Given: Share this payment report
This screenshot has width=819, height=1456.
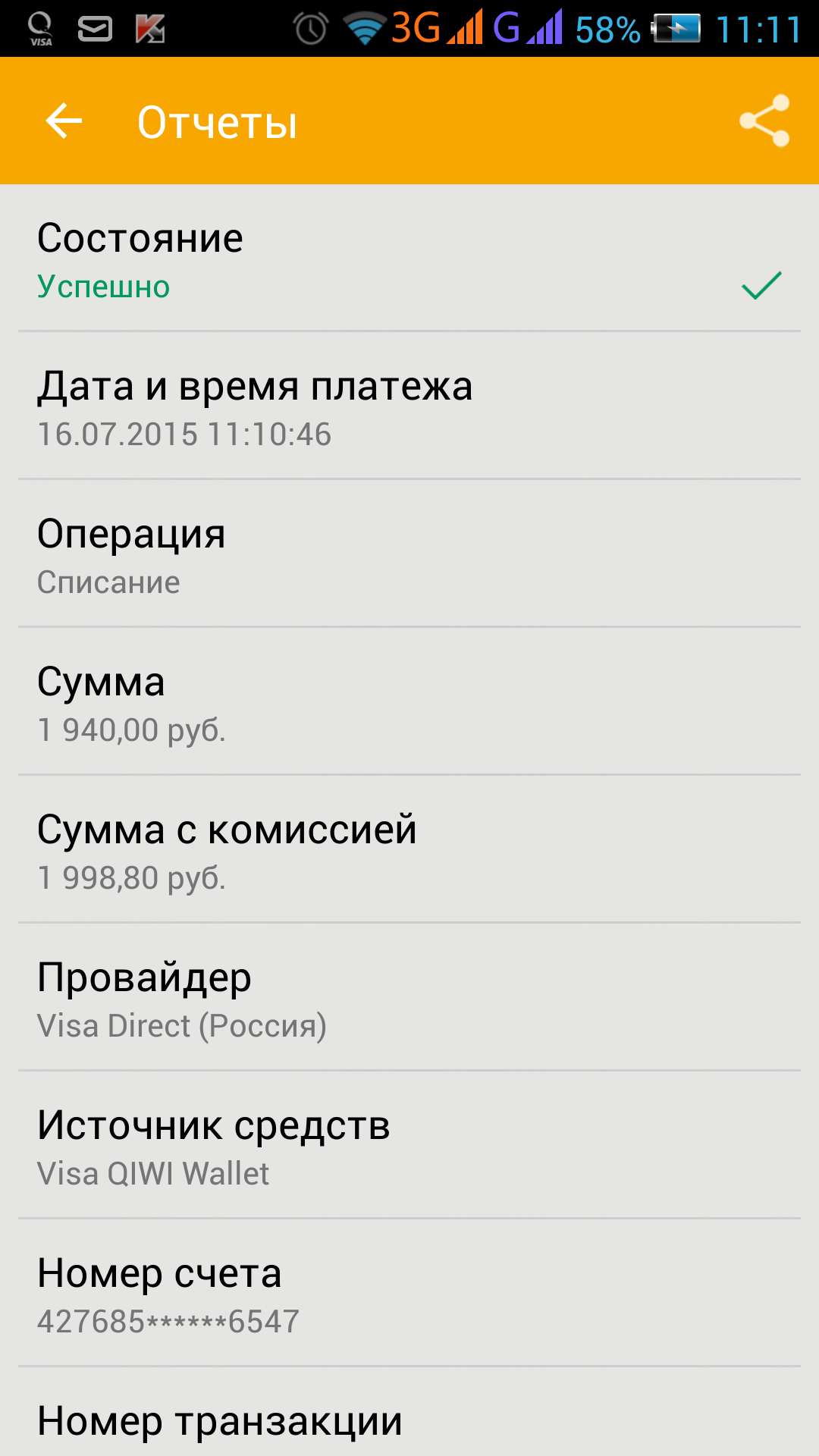Looking at the screenshot, I should pyautogui.click(x=764, y=121).
